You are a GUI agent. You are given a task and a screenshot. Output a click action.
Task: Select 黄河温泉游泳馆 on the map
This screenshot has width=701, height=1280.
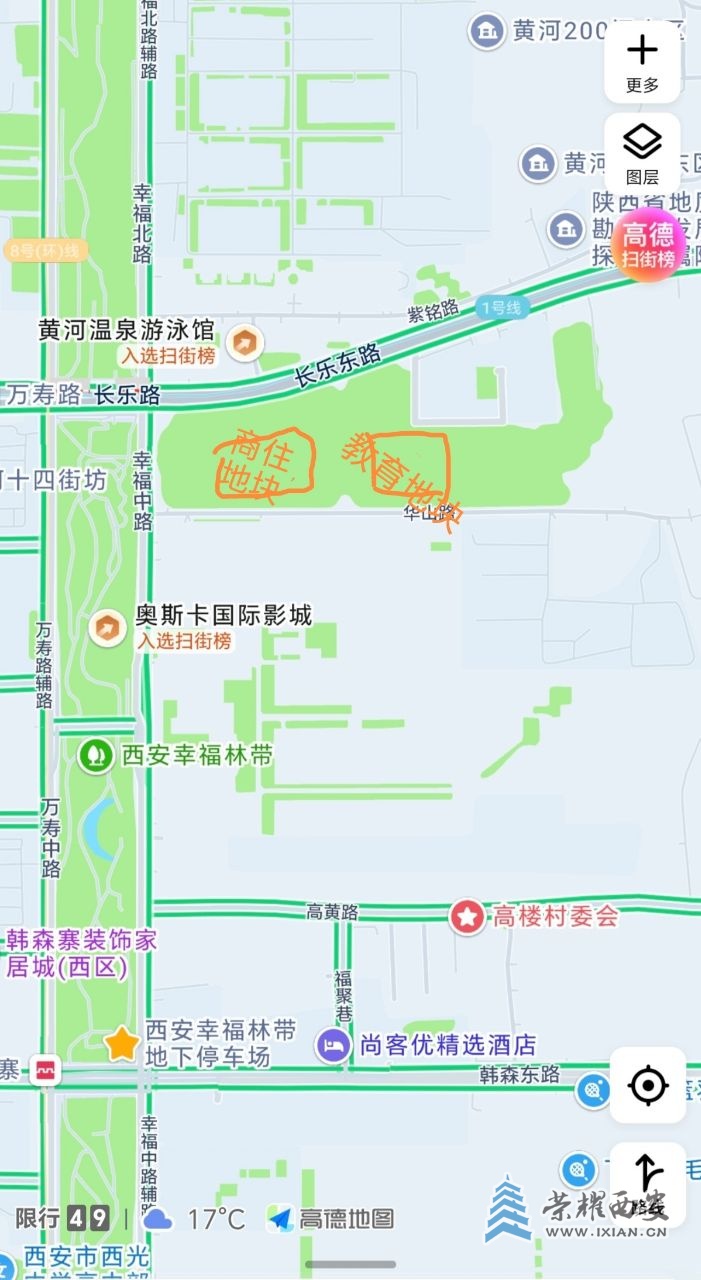pos(243,344)
